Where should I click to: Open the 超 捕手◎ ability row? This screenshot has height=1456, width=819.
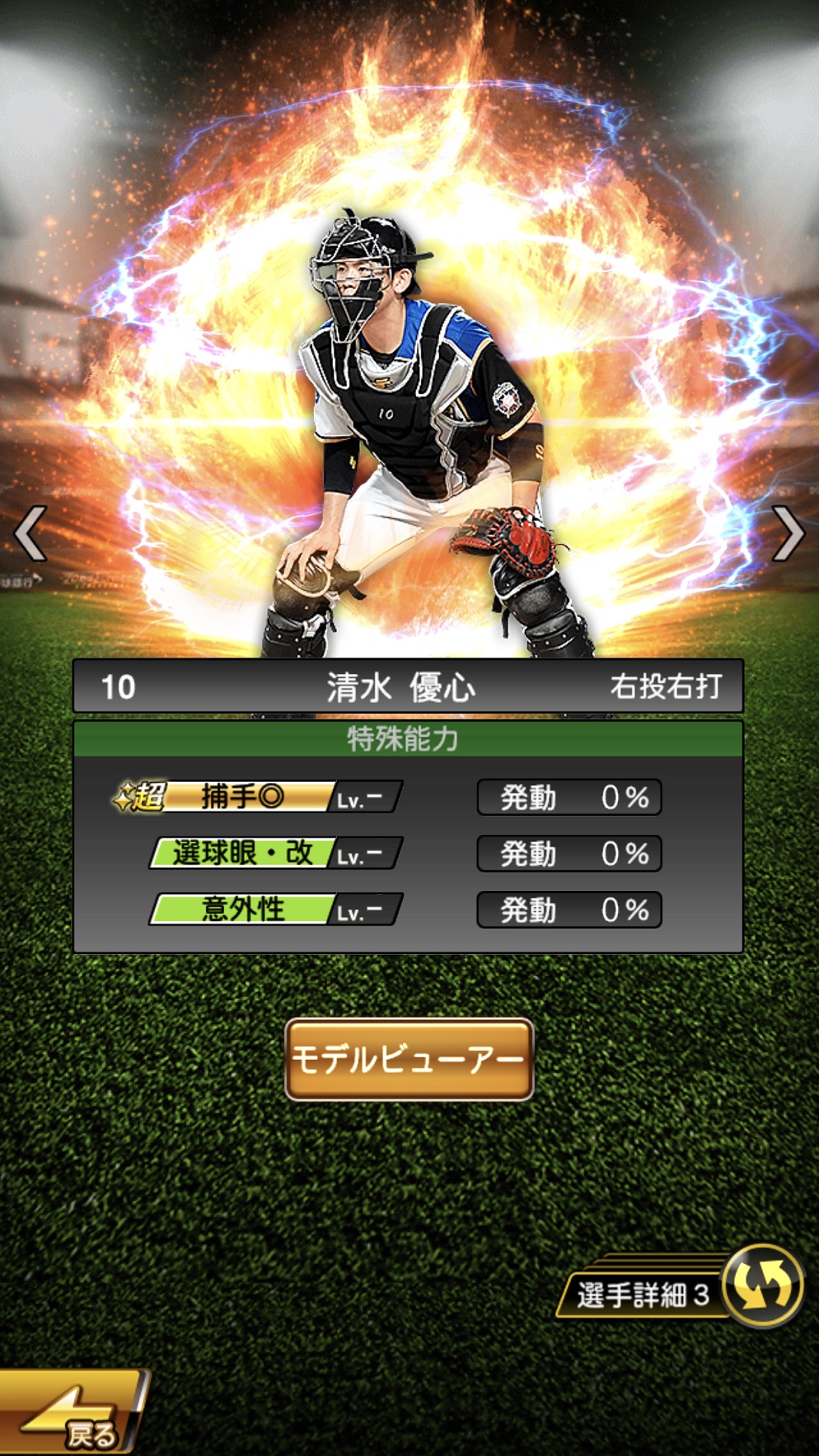point(257,797)
